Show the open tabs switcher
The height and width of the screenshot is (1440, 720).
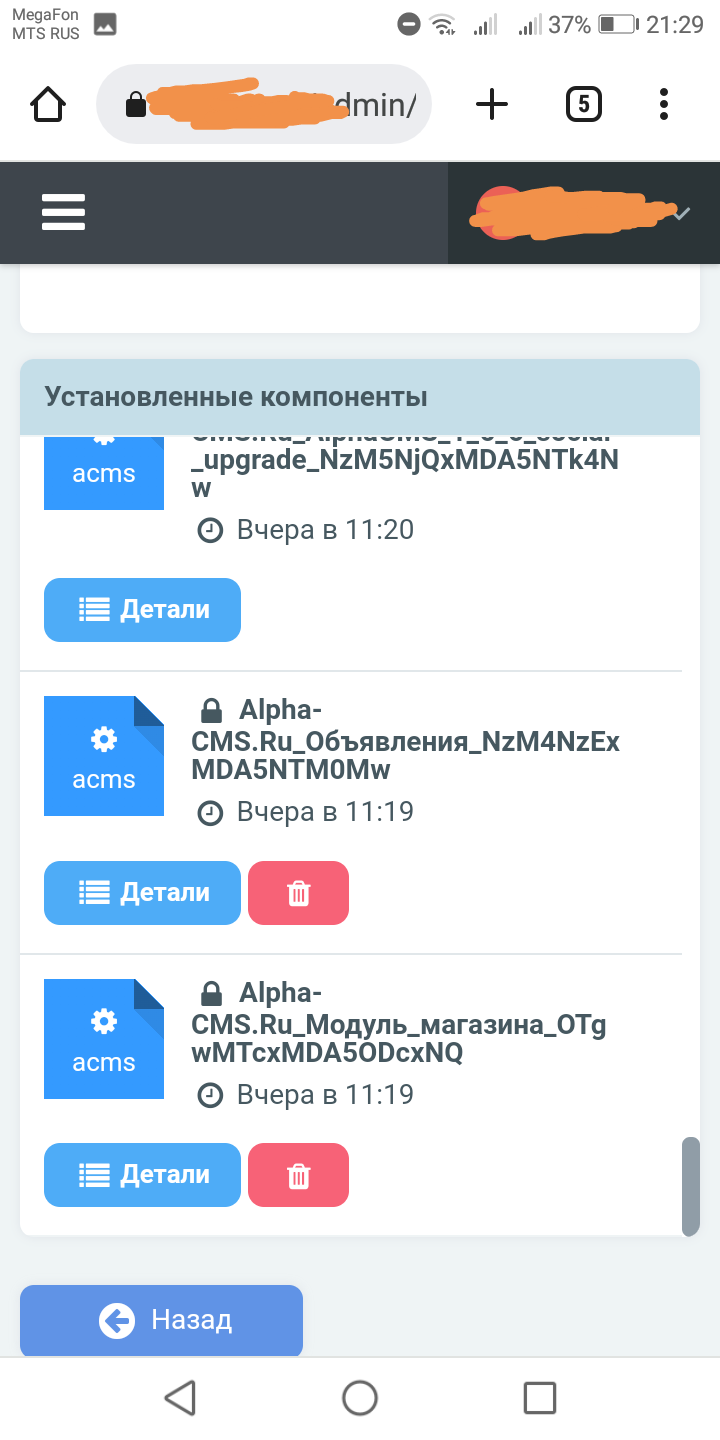click(x=584, y=104)
